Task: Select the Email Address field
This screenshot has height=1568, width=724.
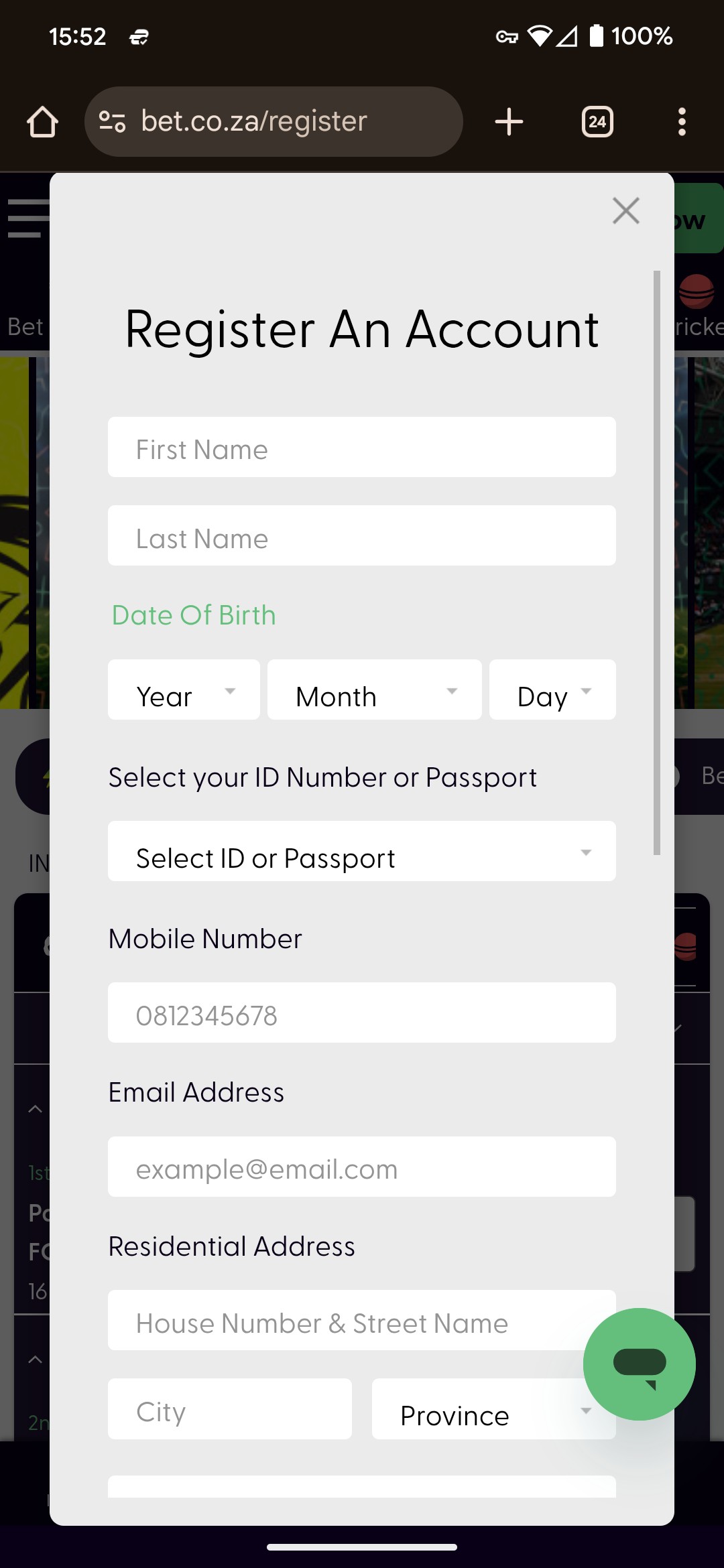Action: (x=362, y=1167)
